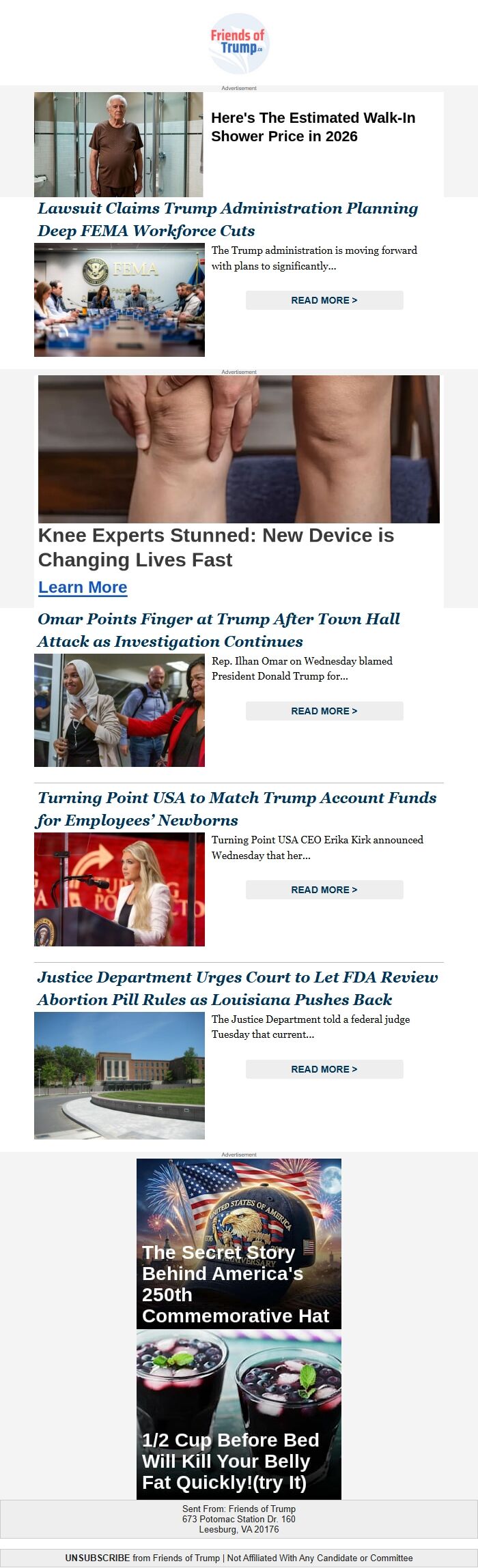Tap the Learn More link
Viewport: 478px width, 1568px height.
tap(83, 587)
